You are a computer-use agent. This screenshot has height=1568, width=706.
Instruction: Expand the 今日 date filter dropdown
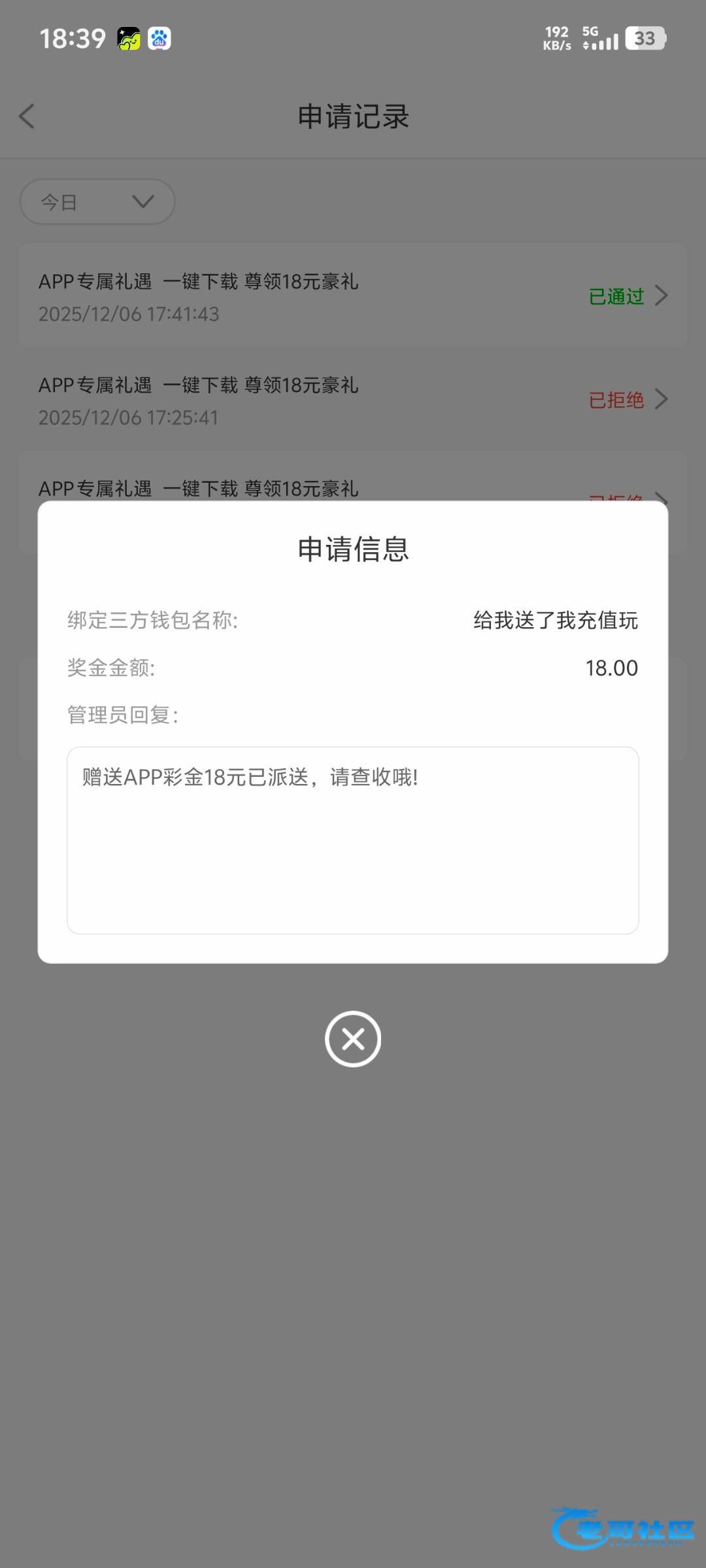[x=97, y=202]
